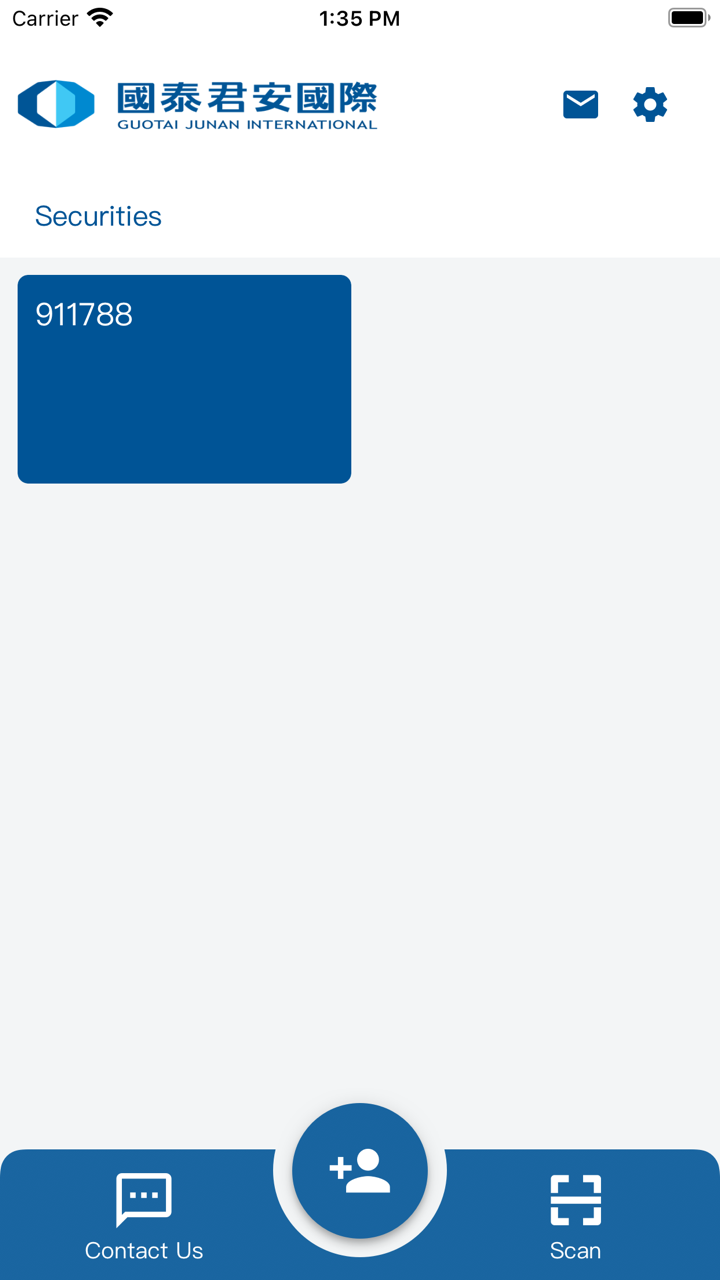Open settings via the gear icon

tap(650, 104)
